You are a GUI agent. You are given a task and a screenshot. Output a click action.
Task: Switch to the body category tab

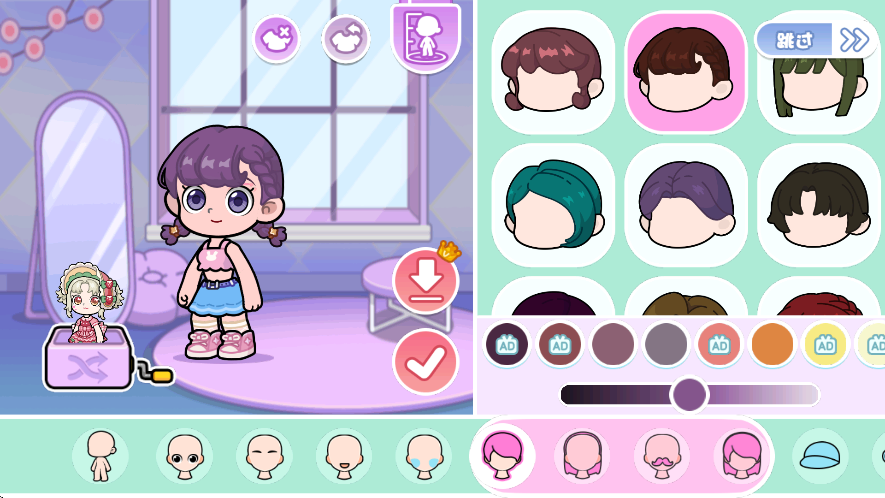(100, 456)
